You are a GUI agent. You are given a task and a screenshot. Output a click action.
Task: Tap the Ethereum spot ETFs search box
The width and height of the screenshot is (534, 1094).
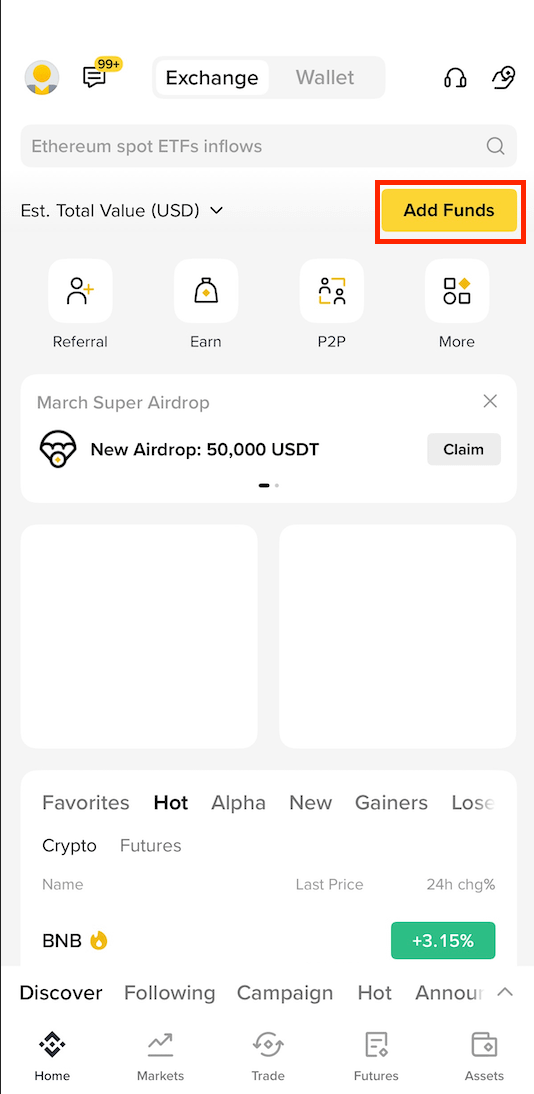[269, 146]
